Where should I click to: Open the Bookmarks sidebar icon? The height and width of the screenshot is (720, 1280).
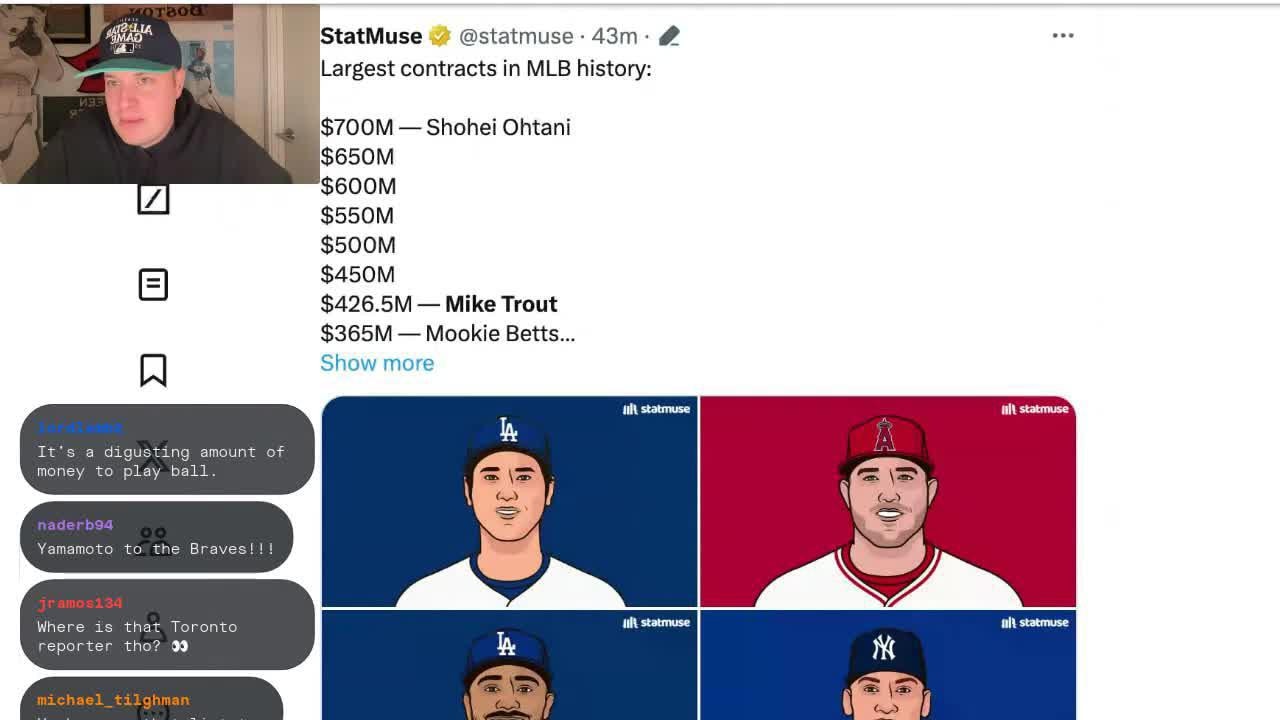[x=153, y=370]
